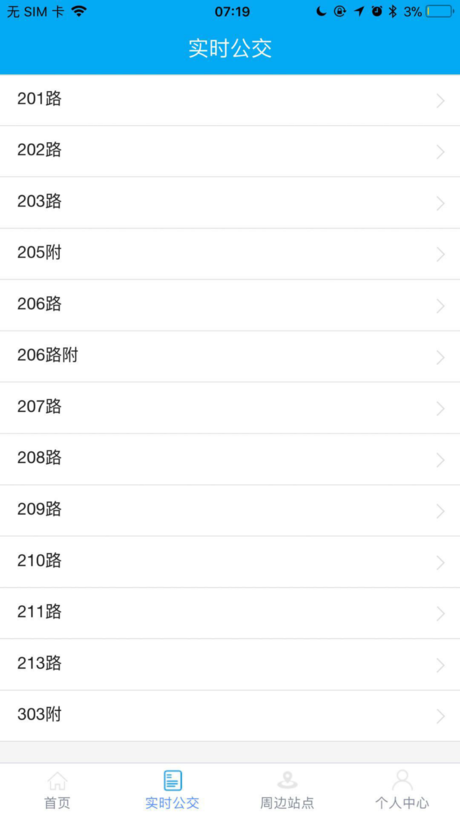Image resolution: width=460 pixels, height=818 pixels.
Task: Switch to the 首页 tab
Action: pyautogui.click(x=57, y=790)
